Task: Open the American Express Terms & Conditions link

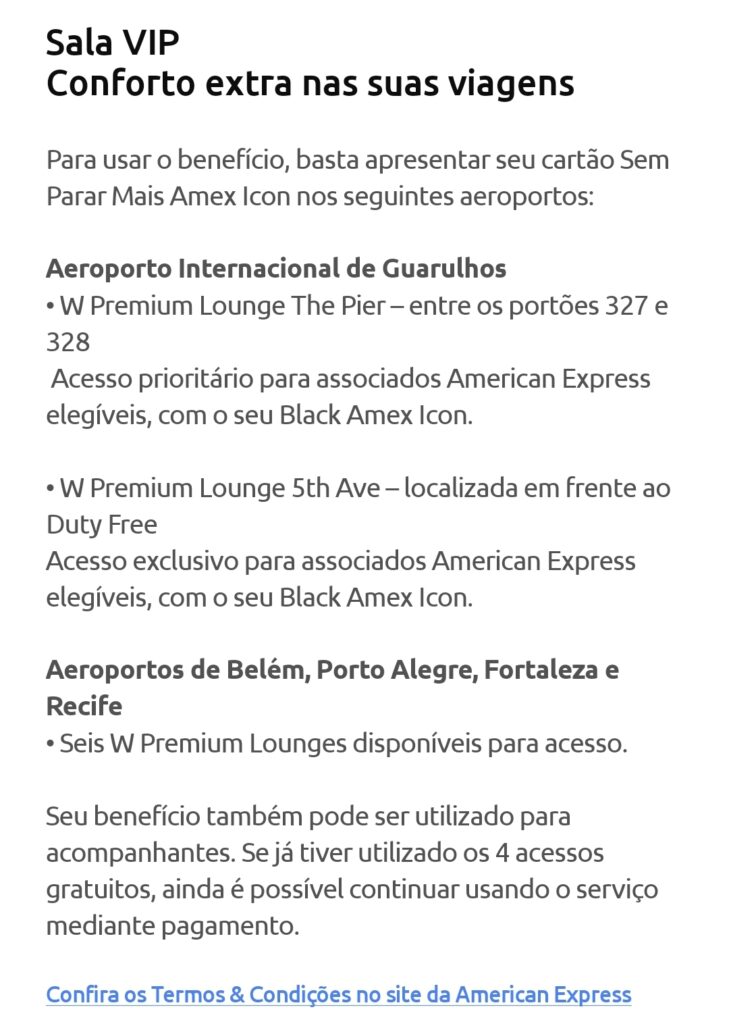Action: pos(338,994)
